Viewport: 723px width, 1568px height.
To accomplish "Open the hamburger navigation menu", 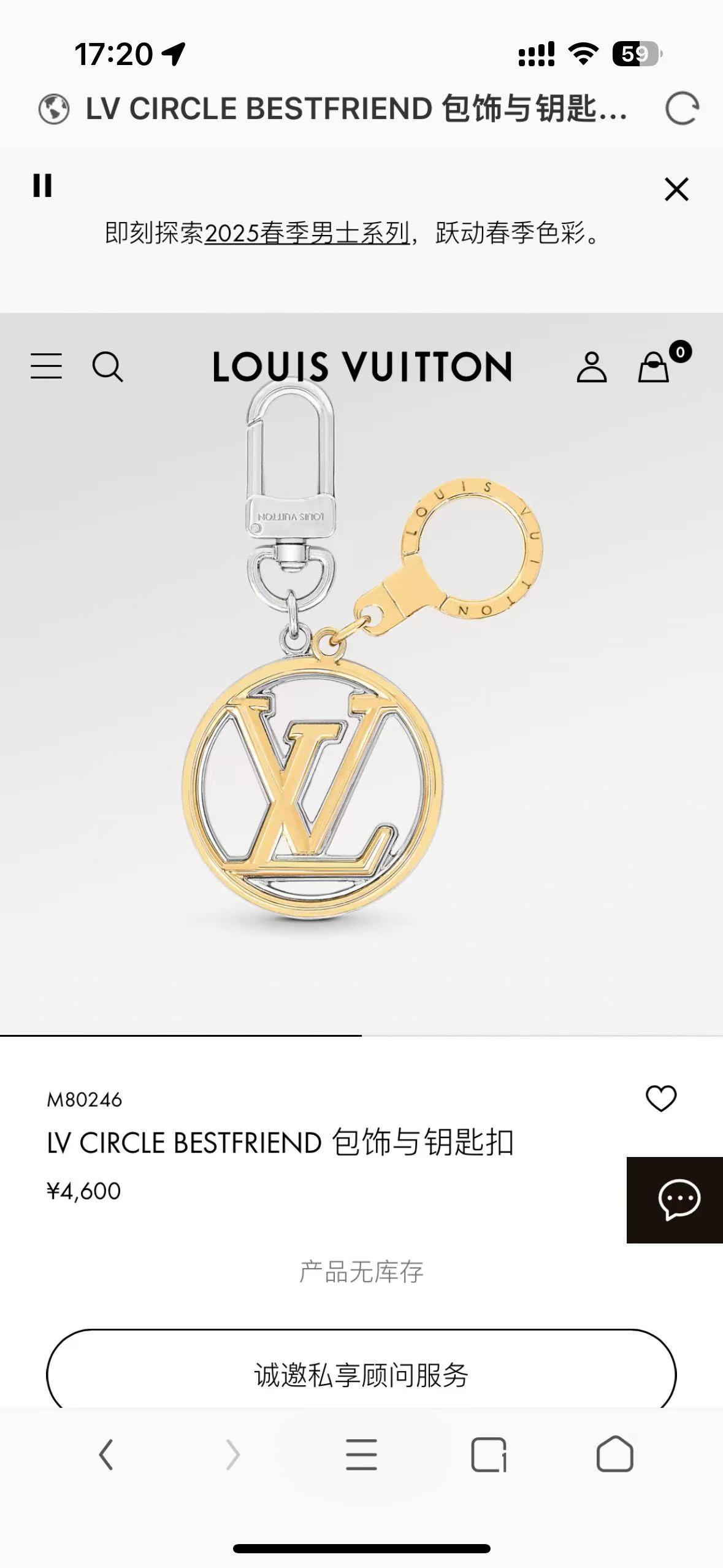I will point(47,366).
